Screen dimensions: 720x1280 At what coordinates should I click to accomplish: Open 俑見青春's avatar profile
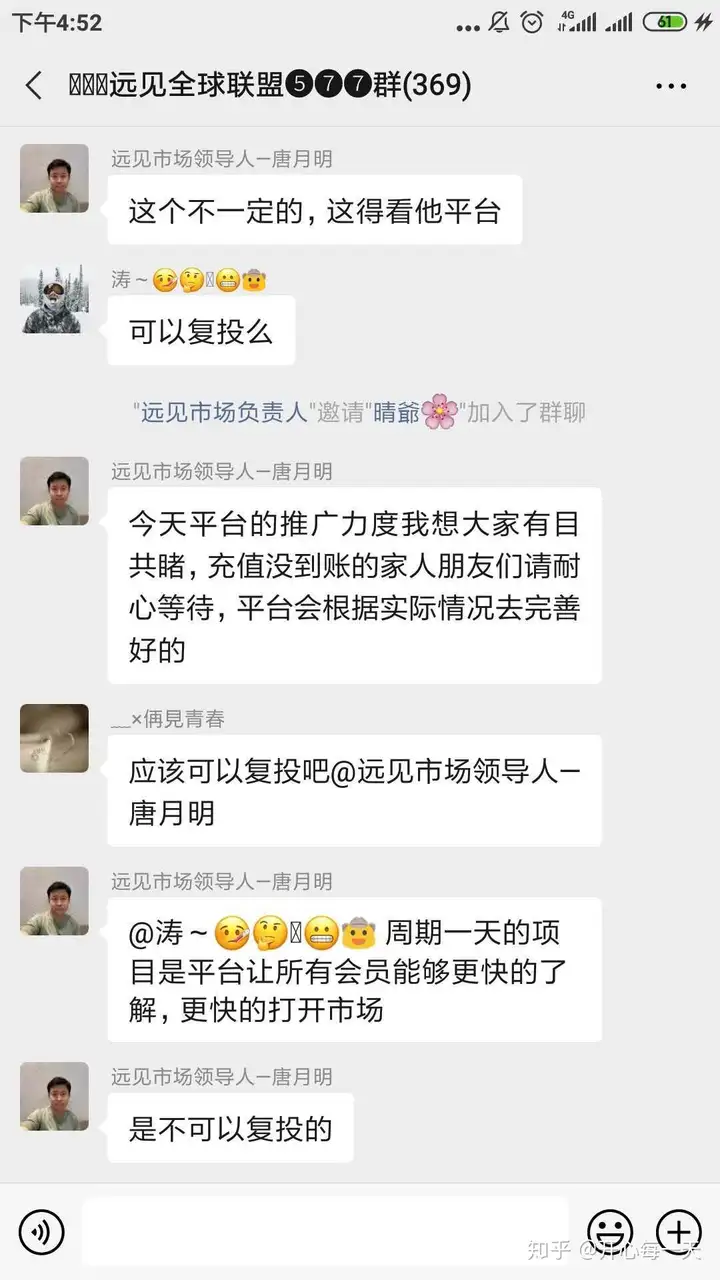tap(54, 738)
